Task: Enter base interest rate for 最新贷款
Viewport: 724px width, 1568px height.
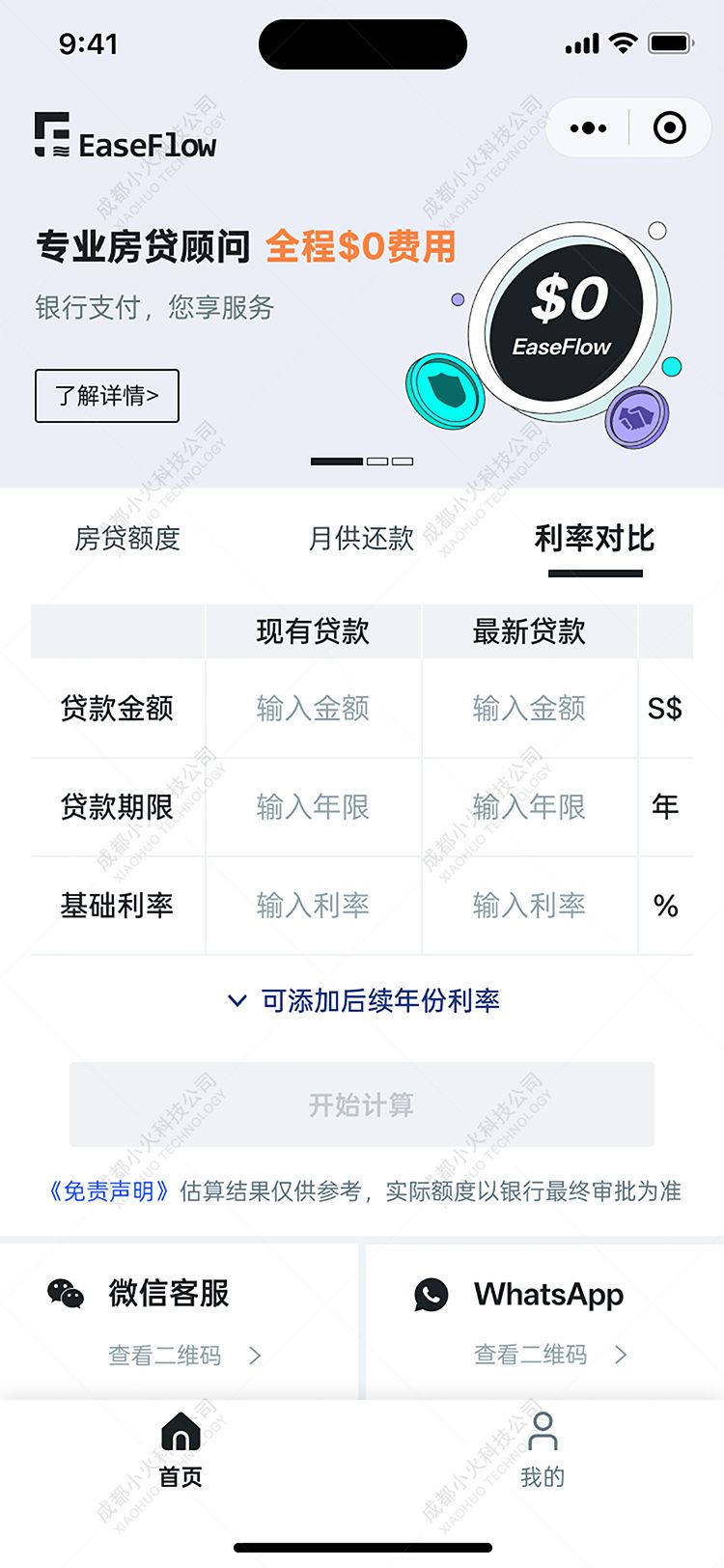Action: coord(529,906)
